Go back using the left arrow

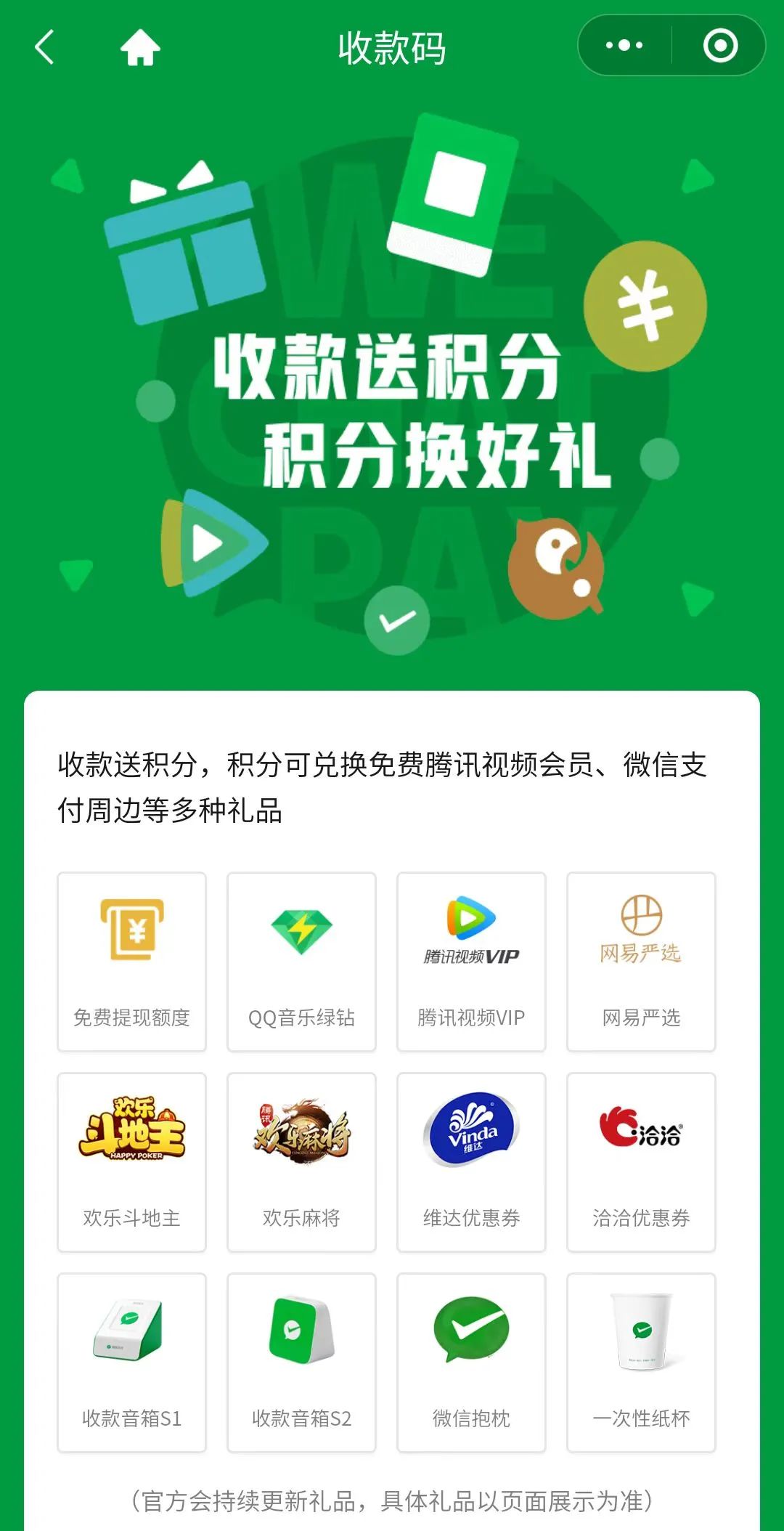coord(45,48)
